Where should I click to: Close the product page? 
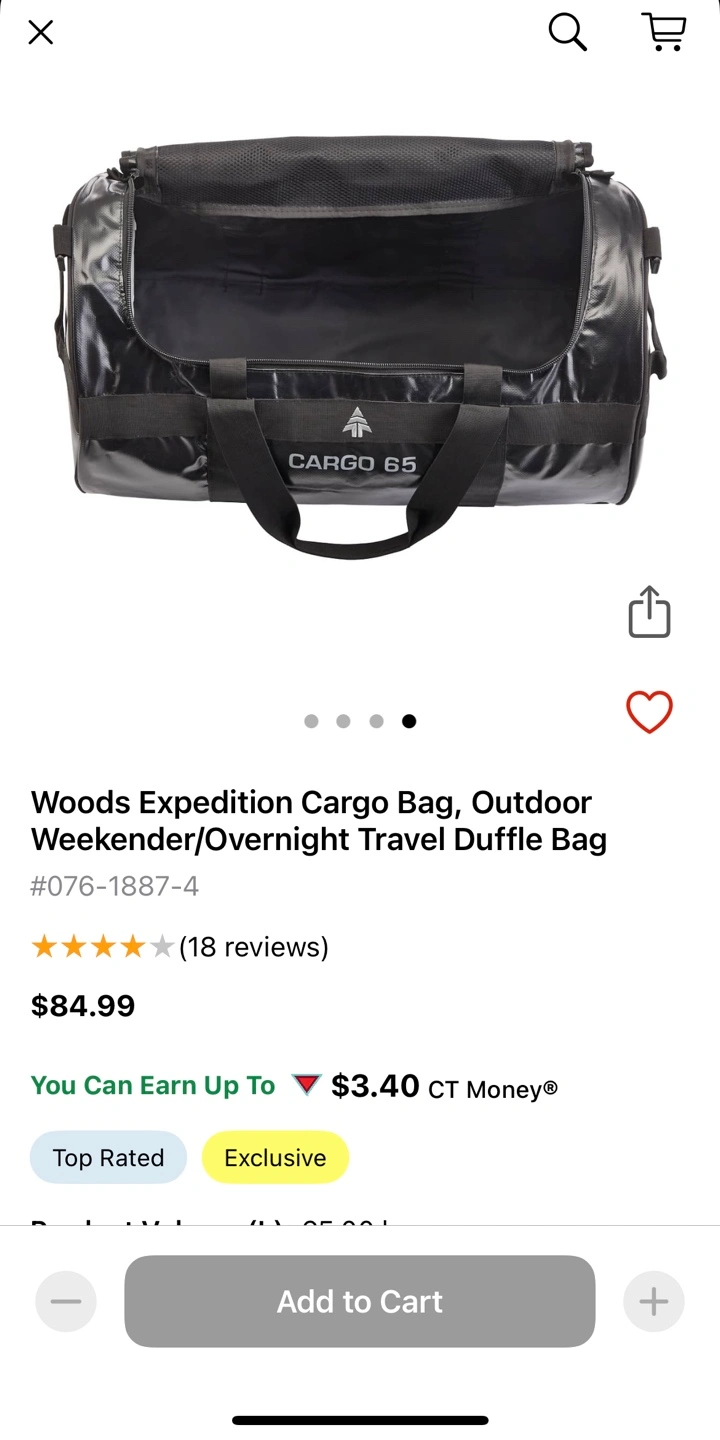click(40, 33)
